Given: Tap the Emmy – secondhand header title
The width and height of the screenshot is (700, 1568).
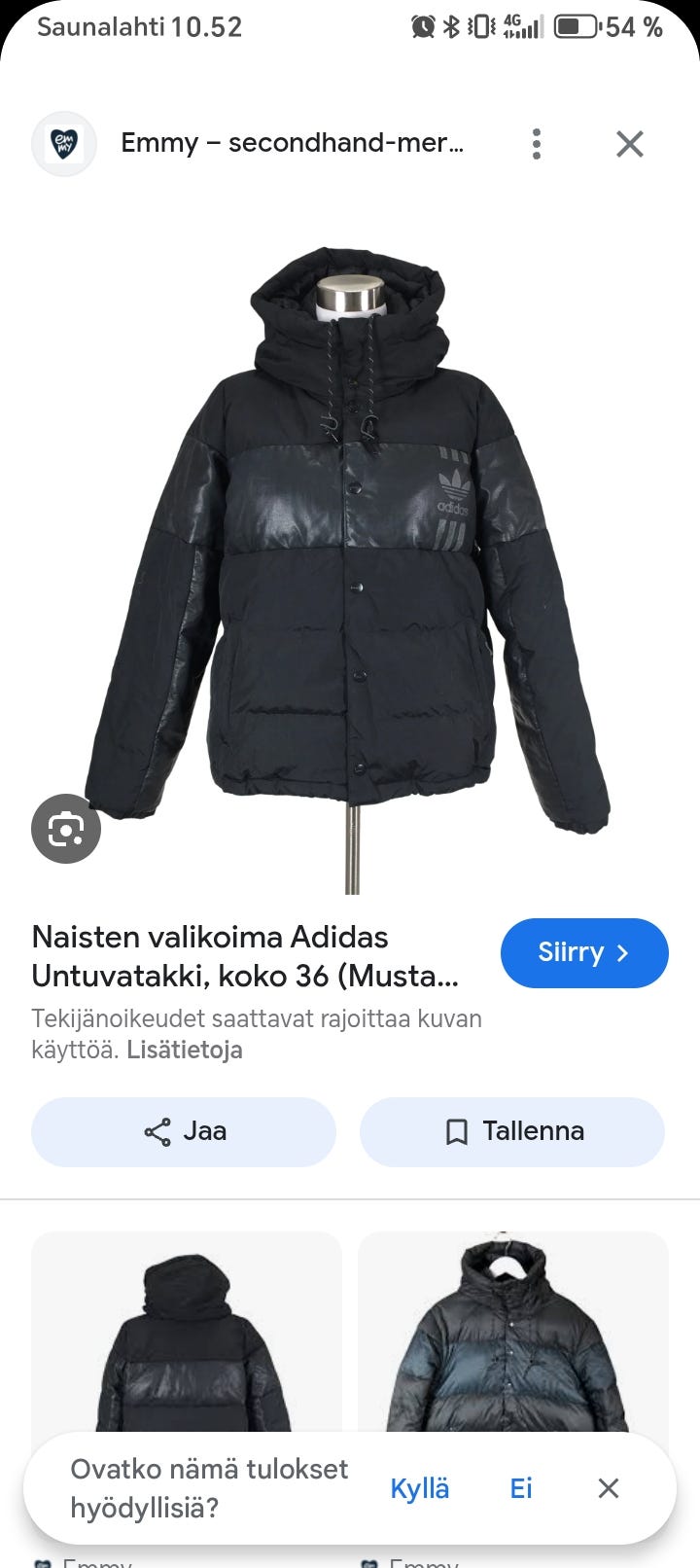Looking at the screenshot, I should 292,143.
